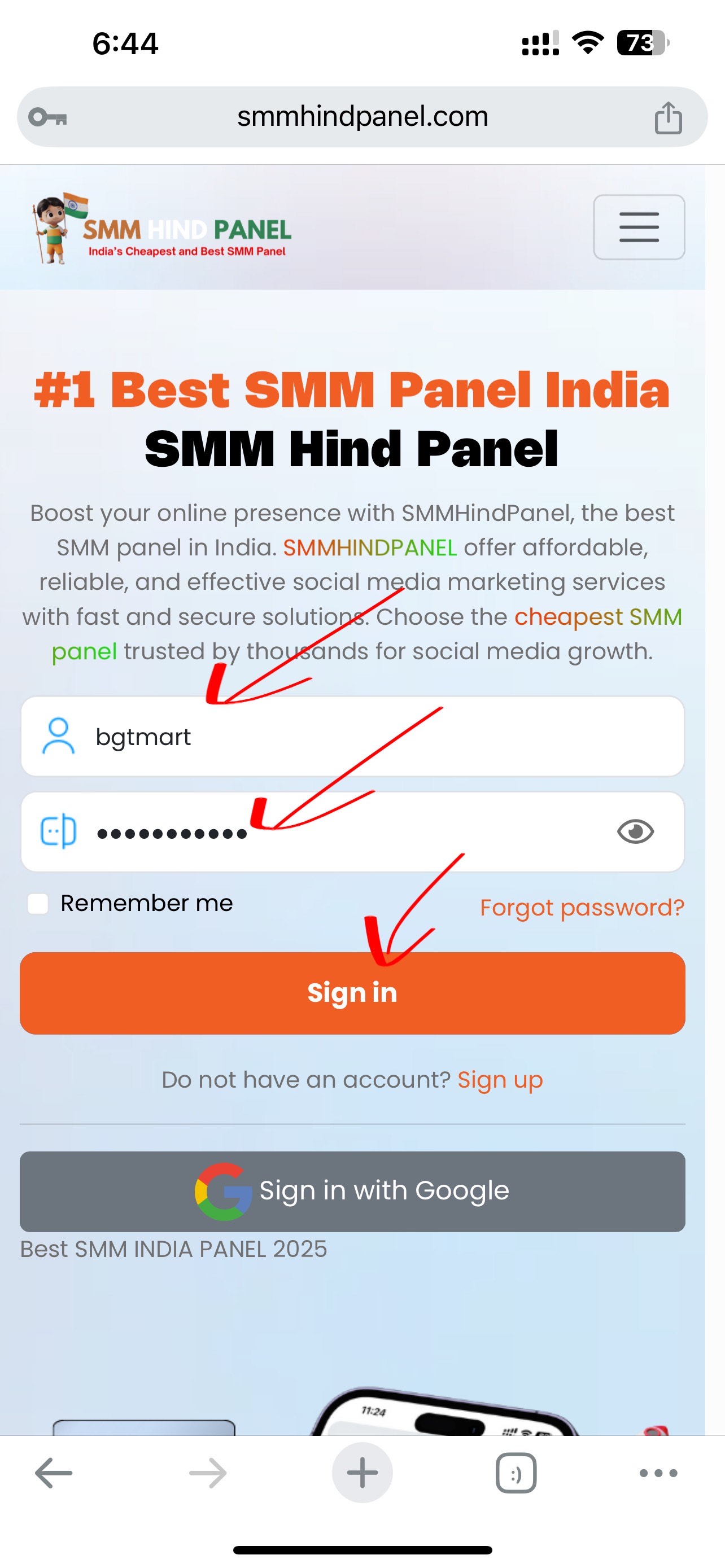Open the hamburger menu
Image resolution: width=725 pixels, height=1568 pixels.
pos(639,227)
